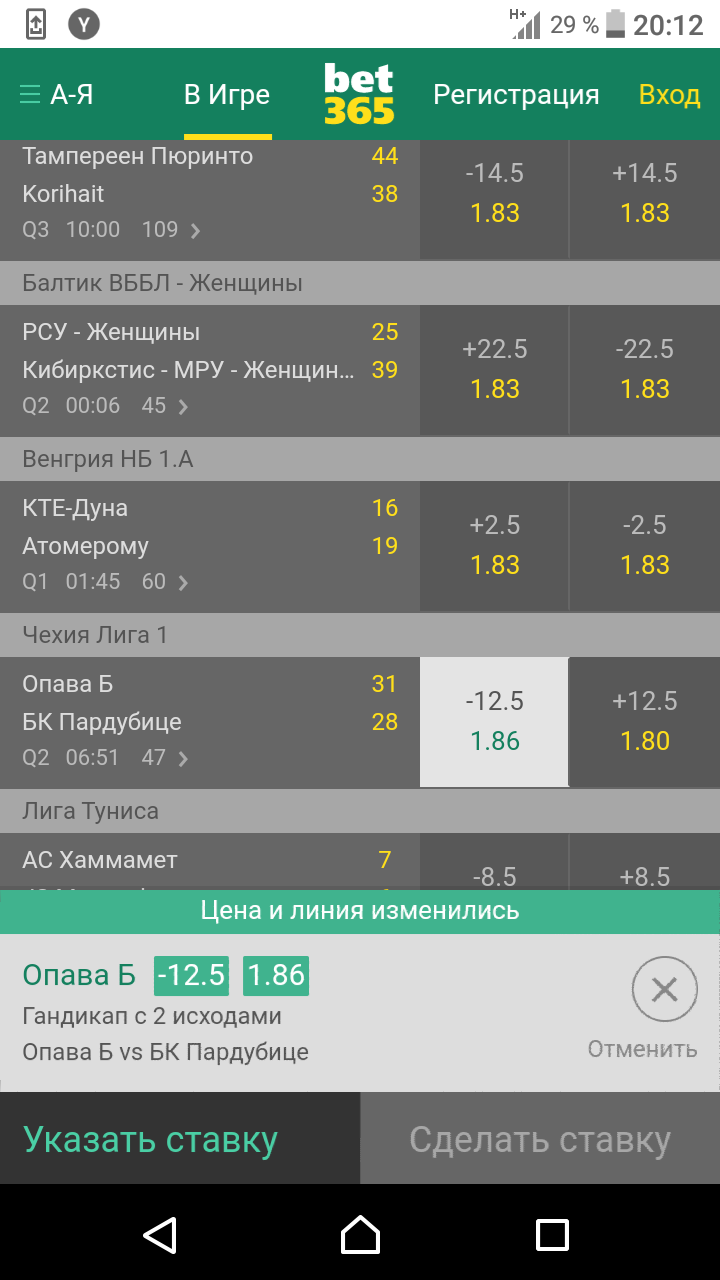Open the А-Я sports menu

click(57, 95)
